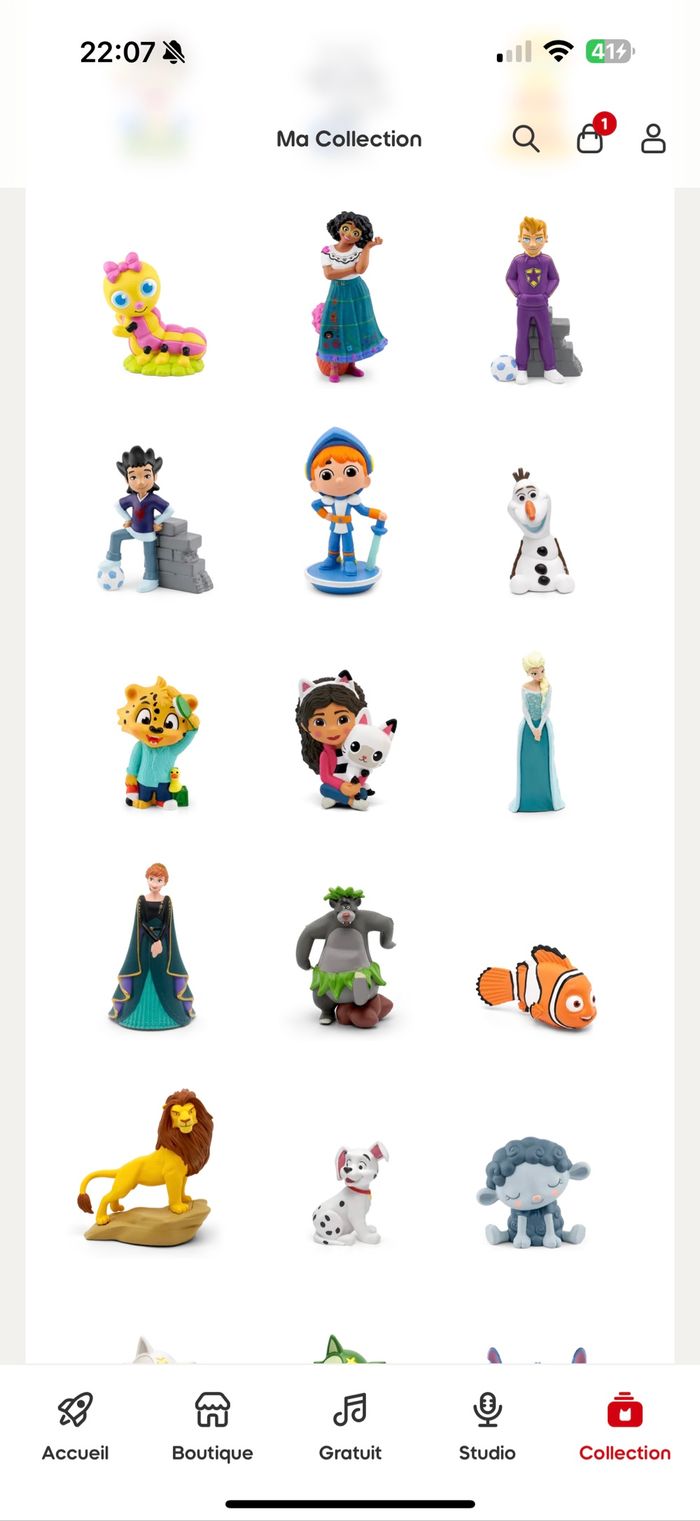The image size is (700, 1521).
Task: Open the girl holding a cat figurine
Action: coord(345,740)
